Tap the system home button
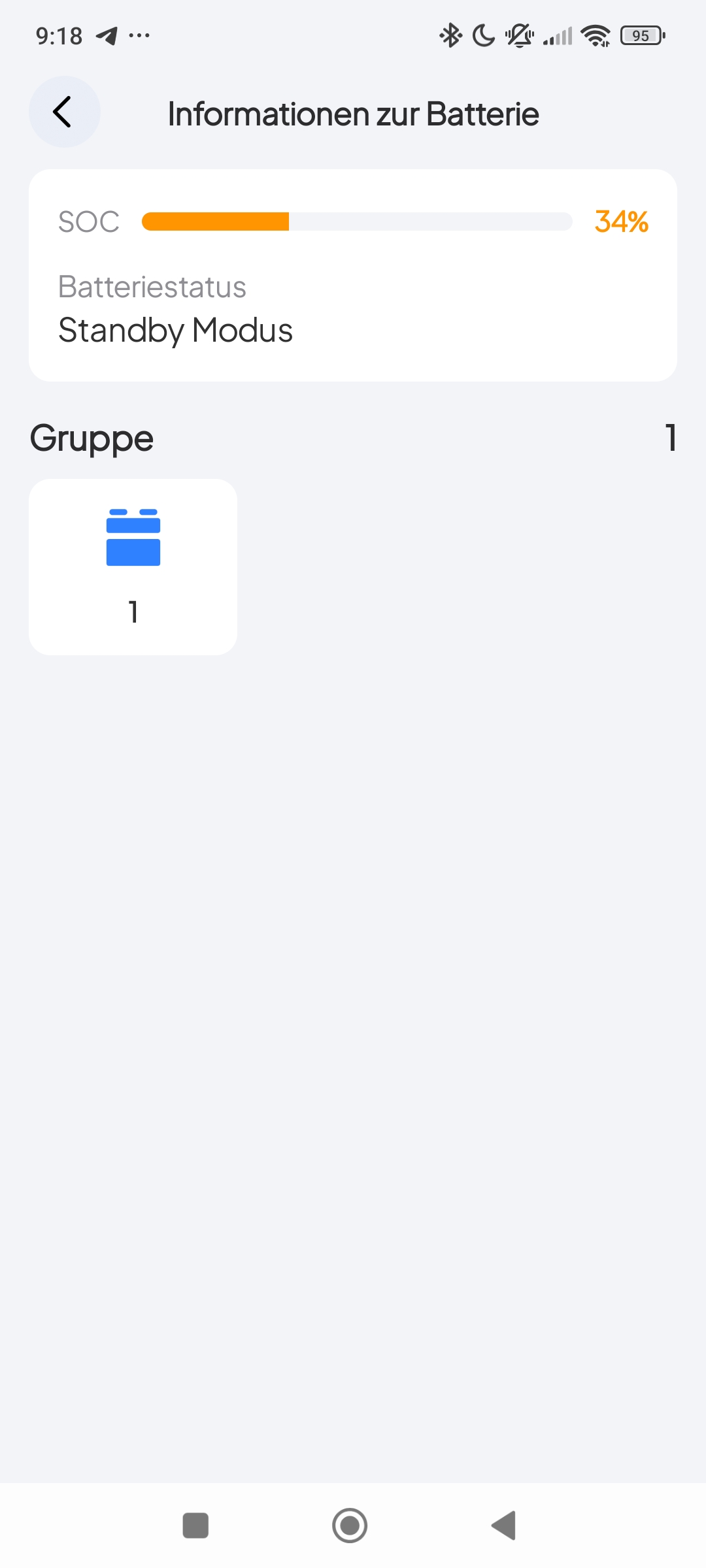The image size is (706, 1568). click(350, 1526)
